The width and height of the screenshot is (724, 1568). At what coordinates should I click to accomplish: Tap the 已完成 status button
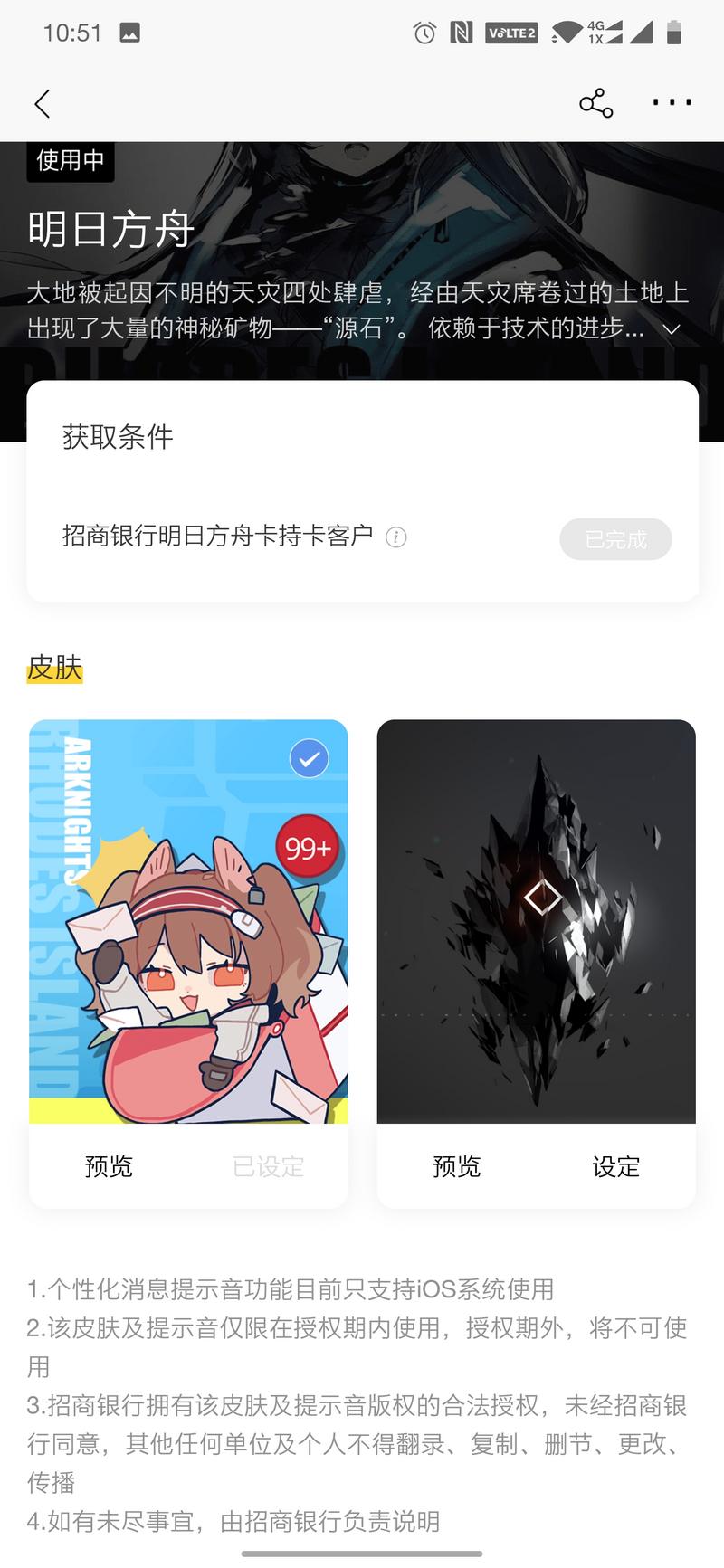click(x=615, y=539)
